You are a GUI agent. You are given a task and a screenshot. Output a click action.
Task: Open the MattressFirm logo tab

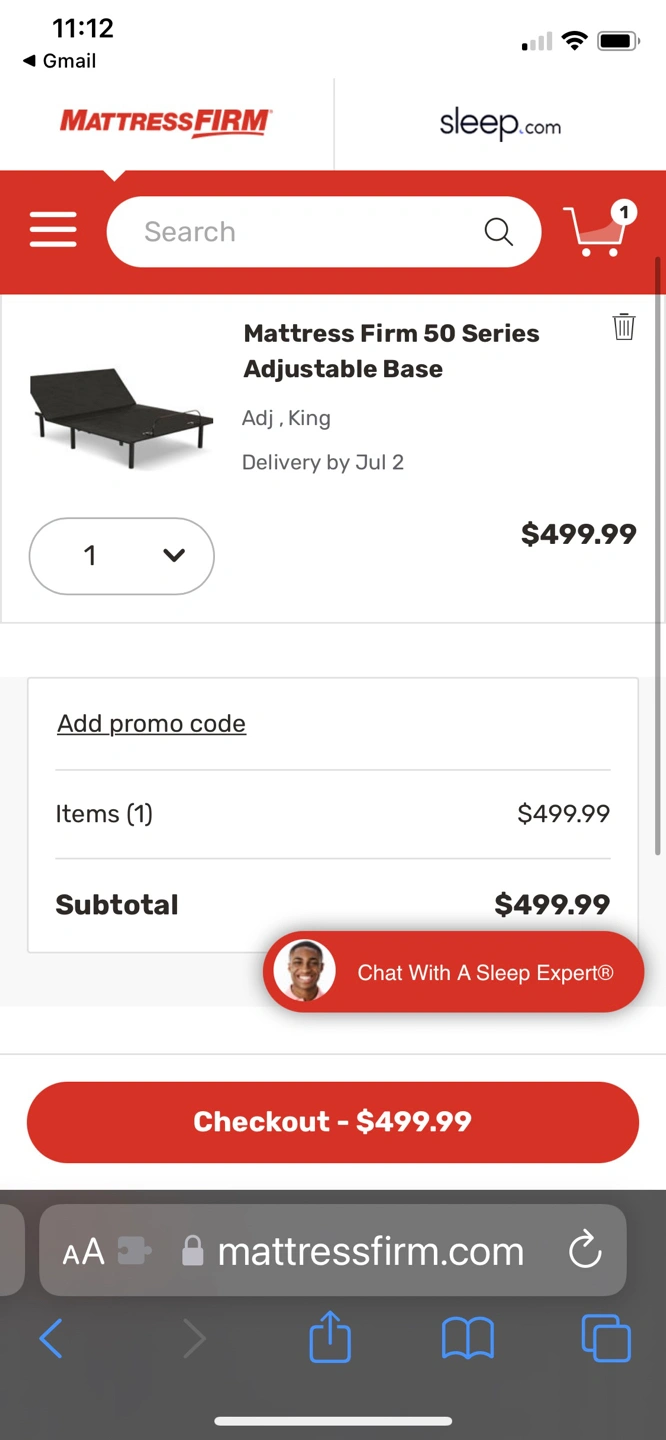[x=166, y=123]
